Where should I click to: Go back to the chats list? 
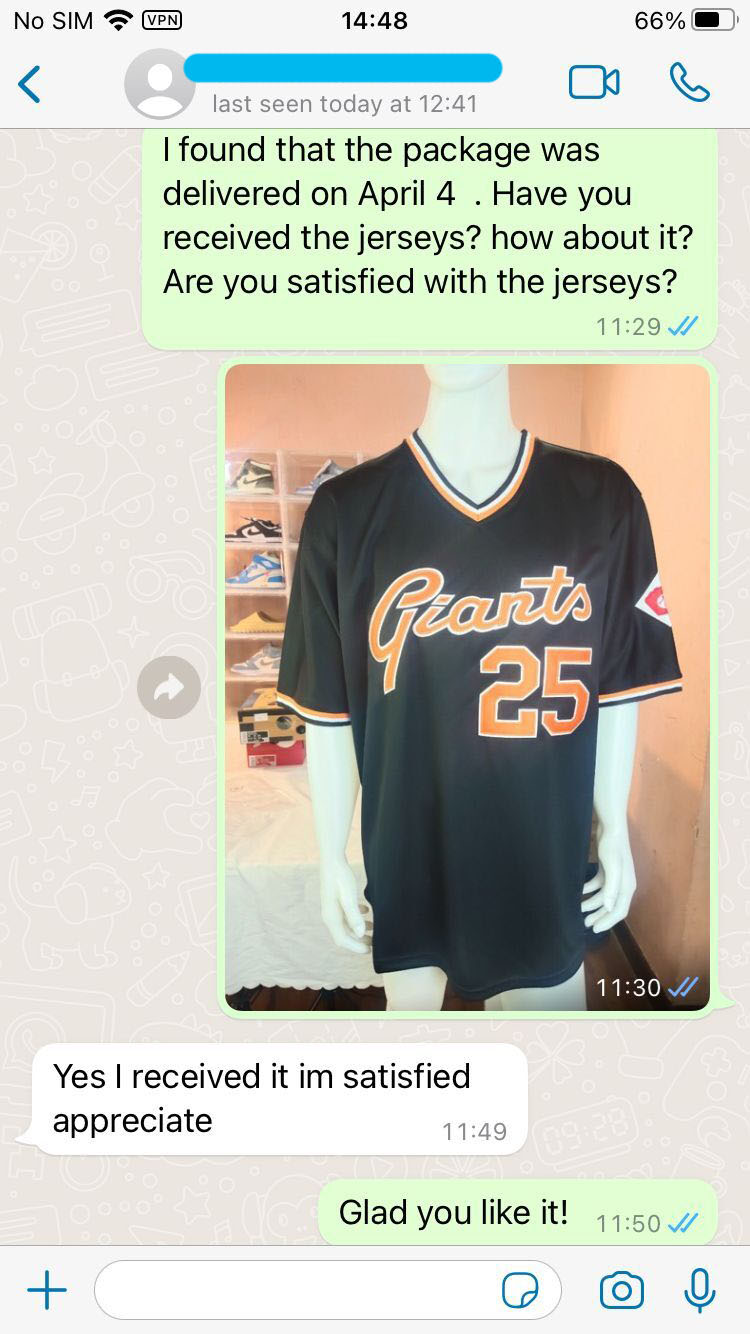click(x=30, y=84)
